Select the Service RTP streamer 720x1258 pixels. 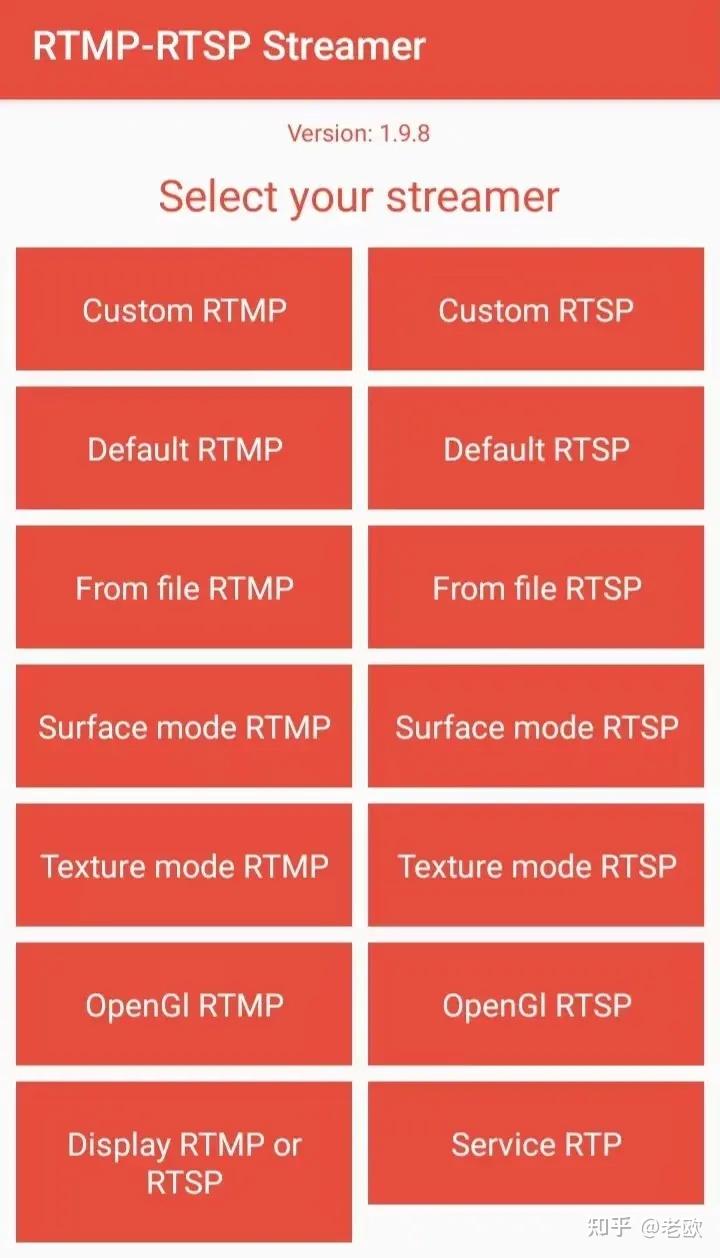coord(536,1144)
